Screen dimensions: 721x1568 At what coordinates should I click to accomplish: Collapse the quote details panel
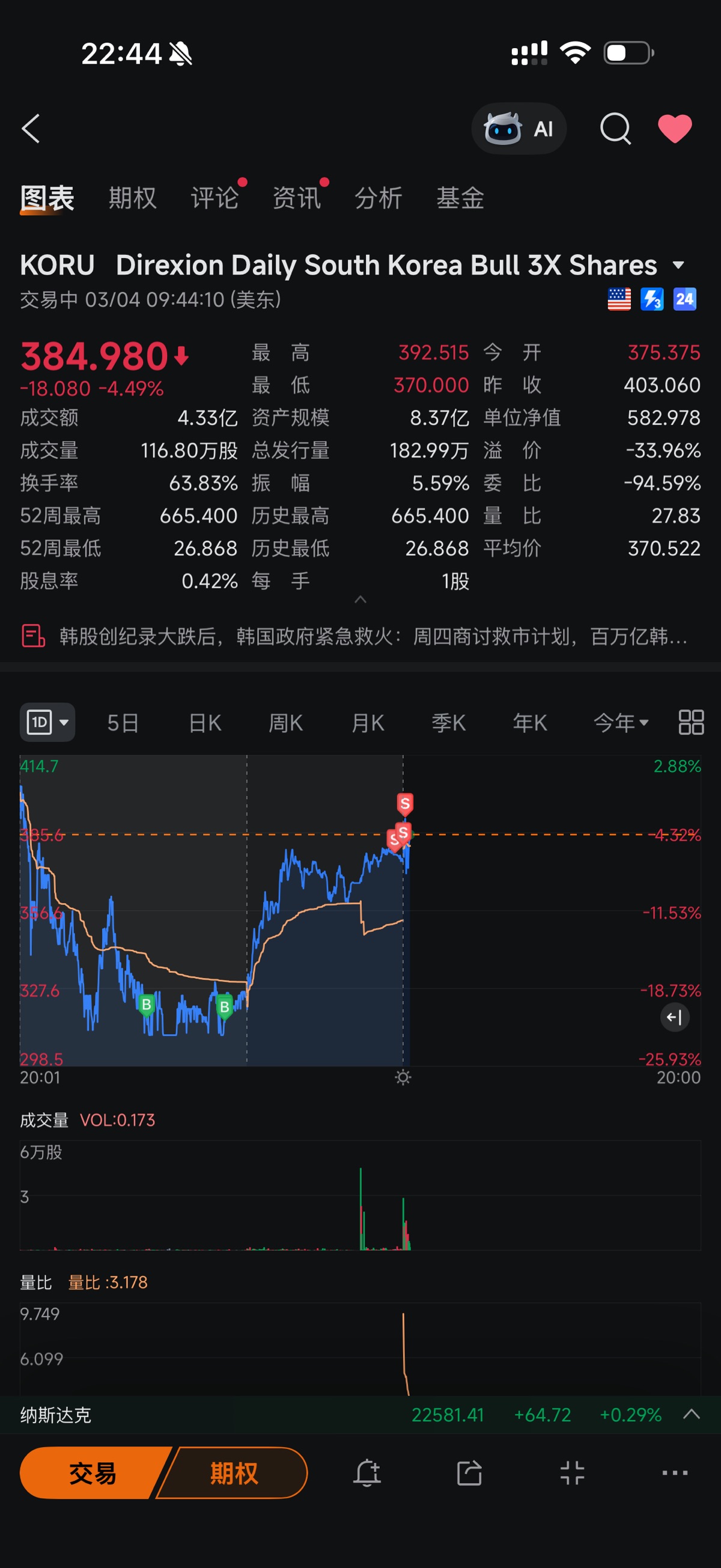[360, 599]
